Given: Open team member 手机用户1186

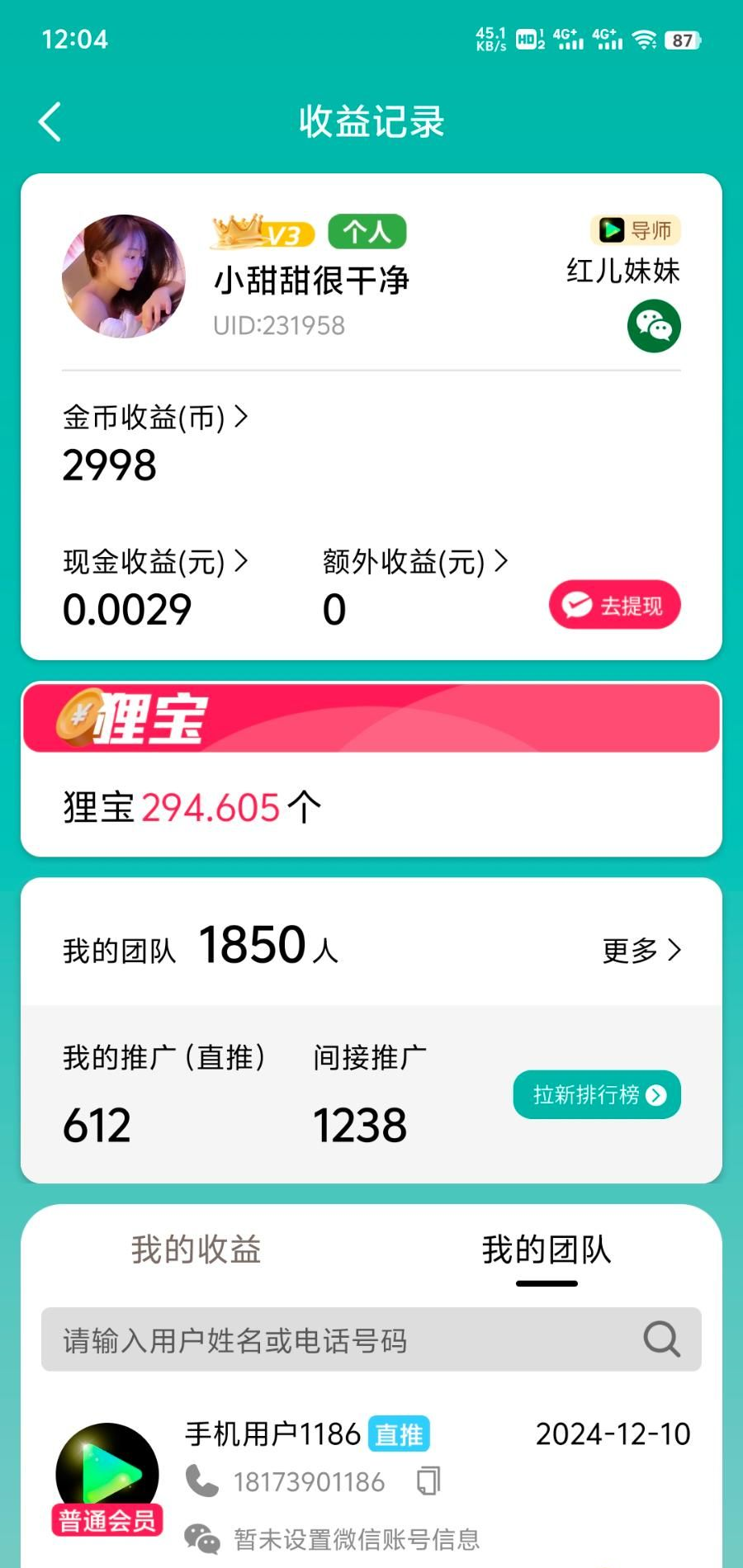Looking at the screenshot, I should click(x=272, y=1434).
